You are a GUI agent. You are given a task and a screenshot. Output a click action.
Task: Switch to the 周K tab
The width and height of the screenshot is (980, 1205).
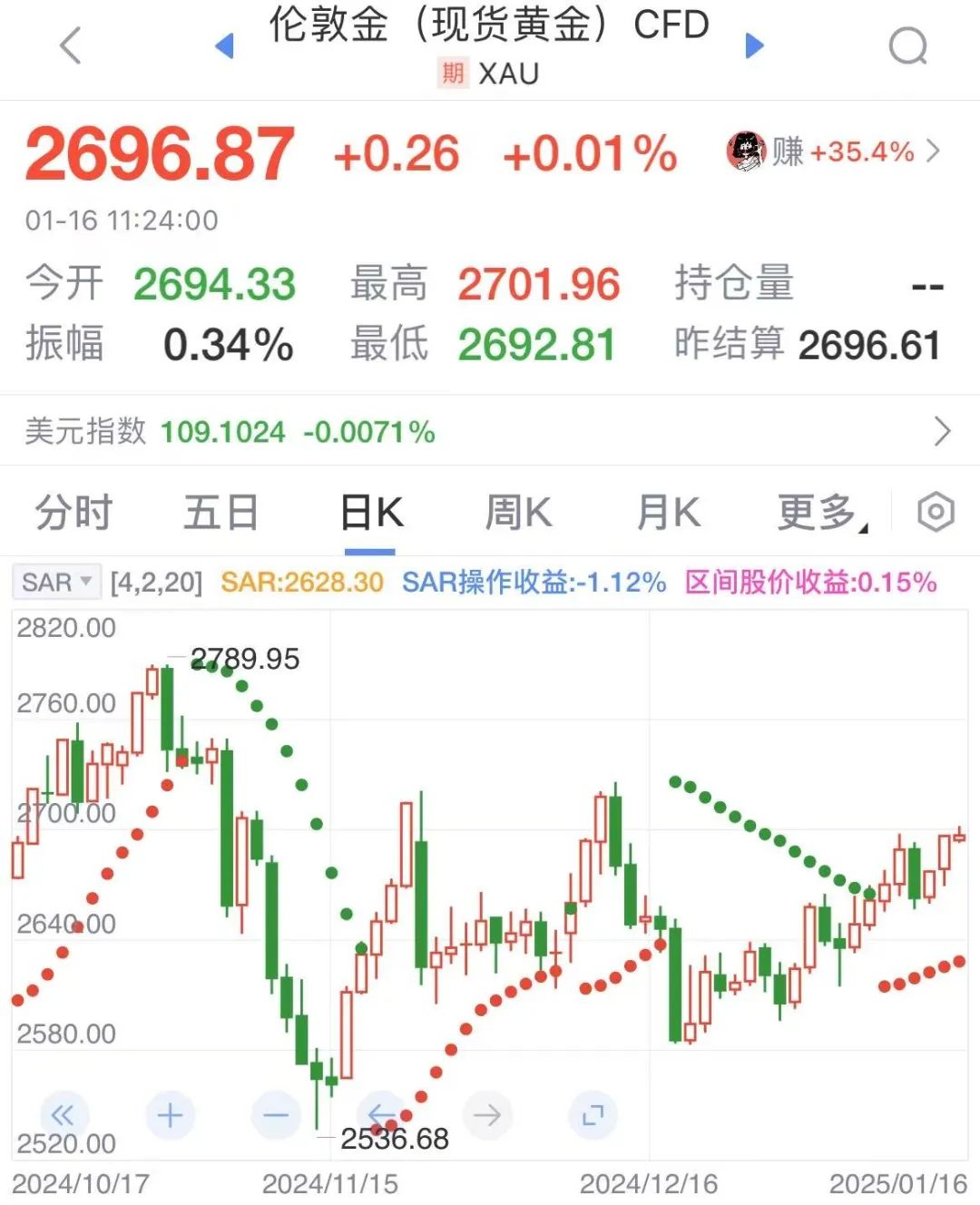[x=518, y=513]
